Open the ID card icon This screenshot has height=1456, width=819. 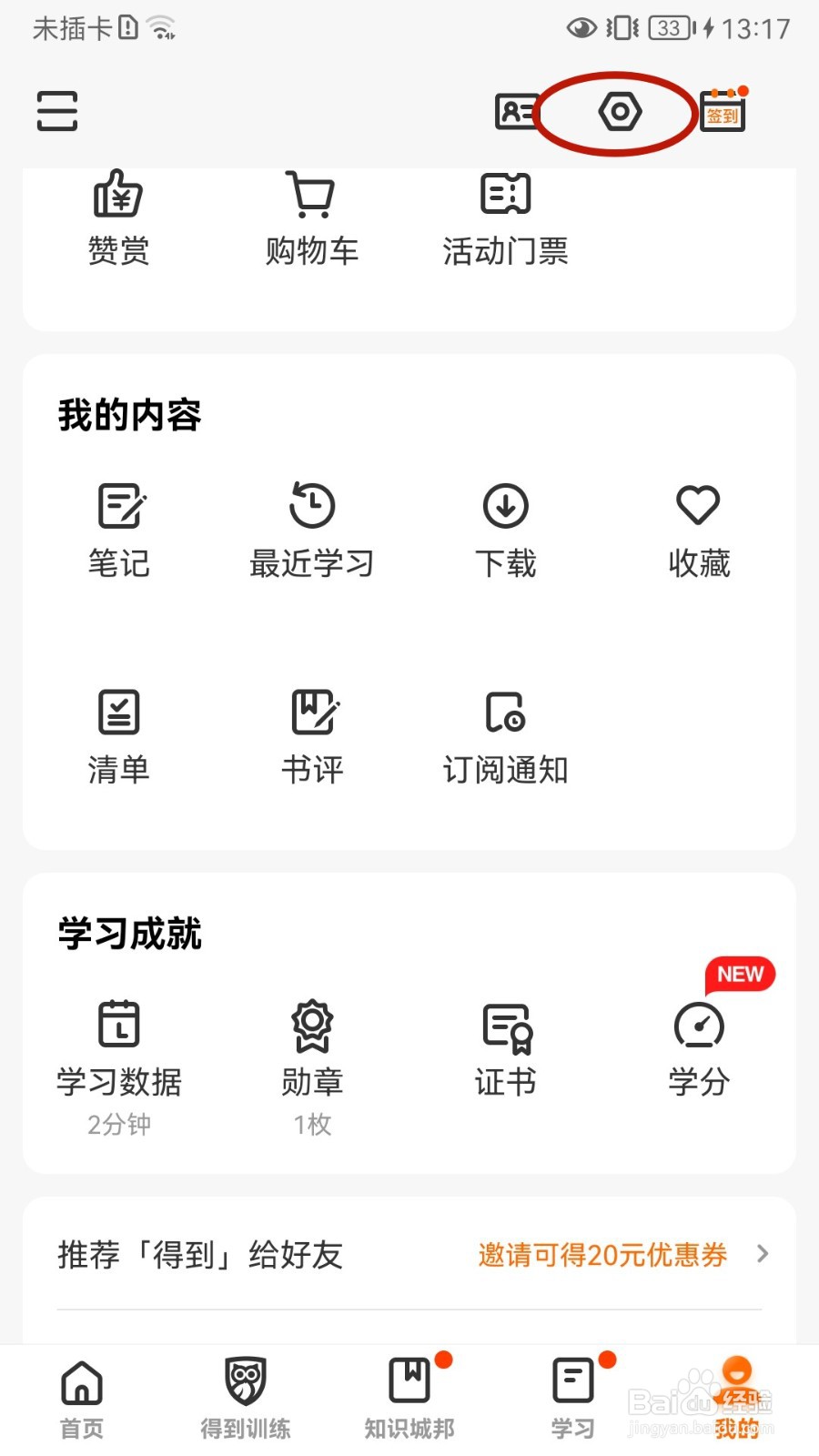click(516, 112)
